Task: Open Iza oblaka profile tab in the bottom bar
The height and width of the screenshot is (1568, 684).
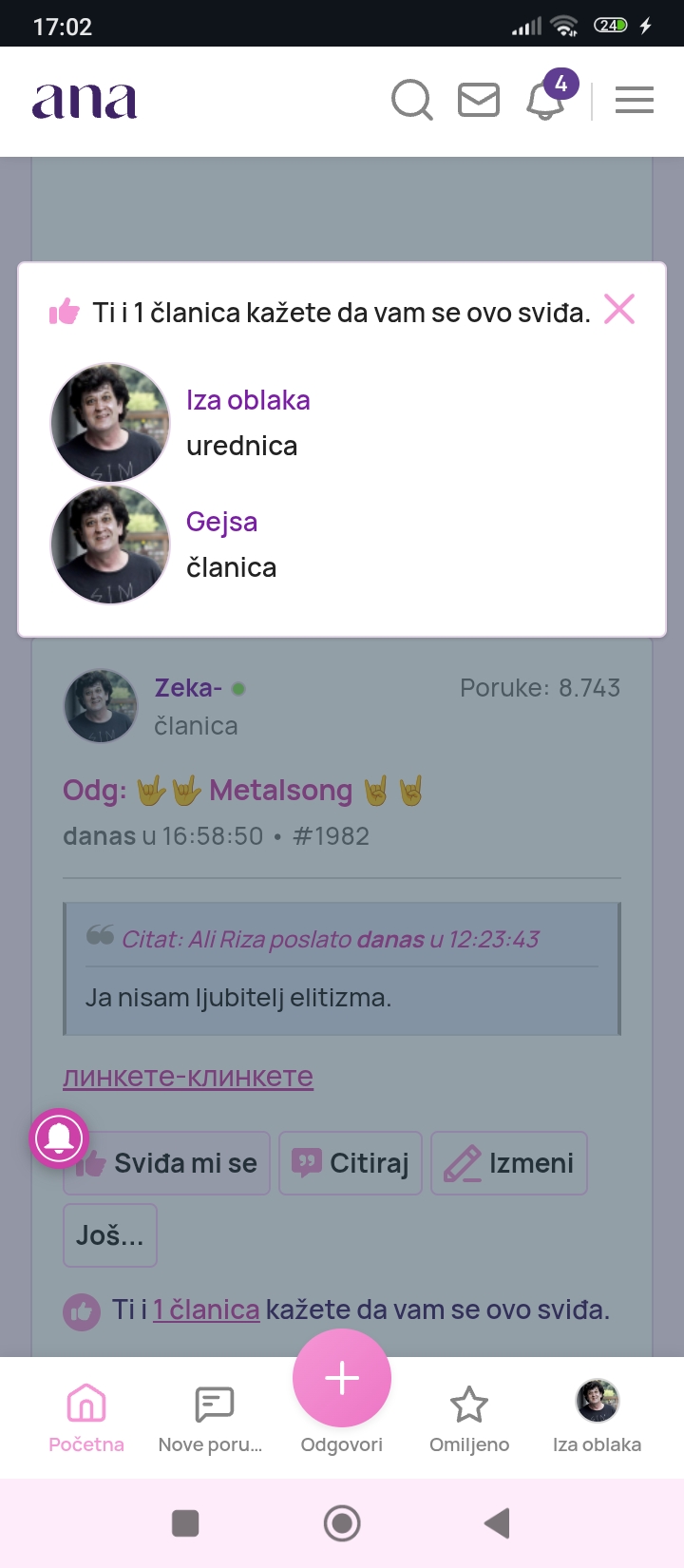Action: [597, 1418]
